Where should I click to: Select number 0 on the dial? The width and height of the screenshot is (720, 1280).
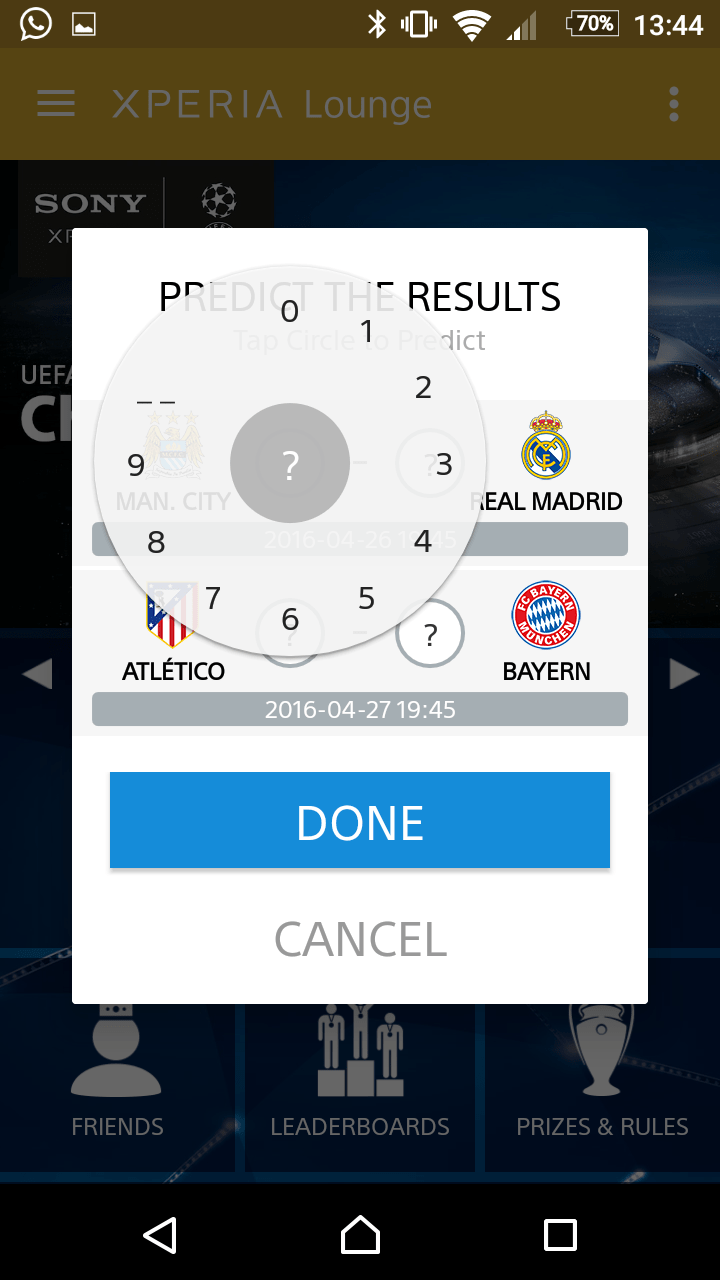[289, 311]
